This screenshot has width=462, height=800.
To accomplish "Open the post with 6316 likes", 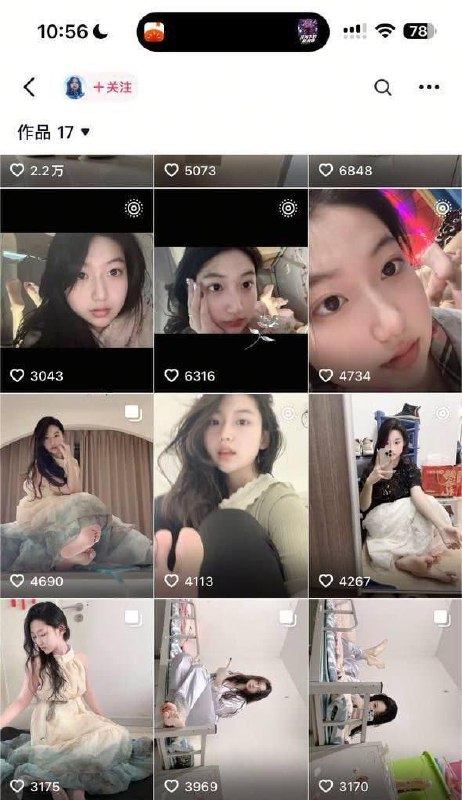I will pos(231,291).
